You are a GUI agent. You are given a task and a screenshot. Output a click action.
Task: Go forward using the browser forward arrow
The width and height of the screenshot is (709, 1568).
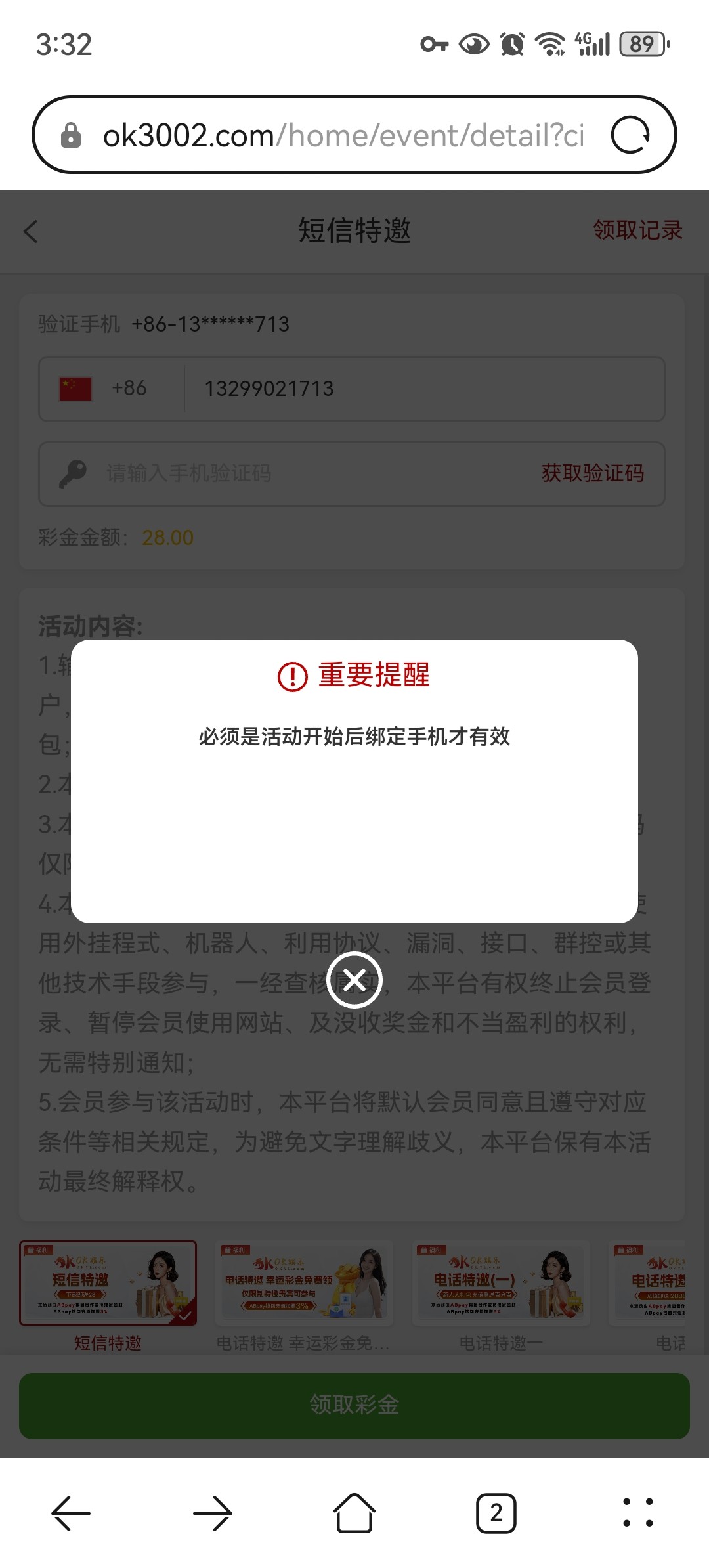click(x=213, y=1513)
